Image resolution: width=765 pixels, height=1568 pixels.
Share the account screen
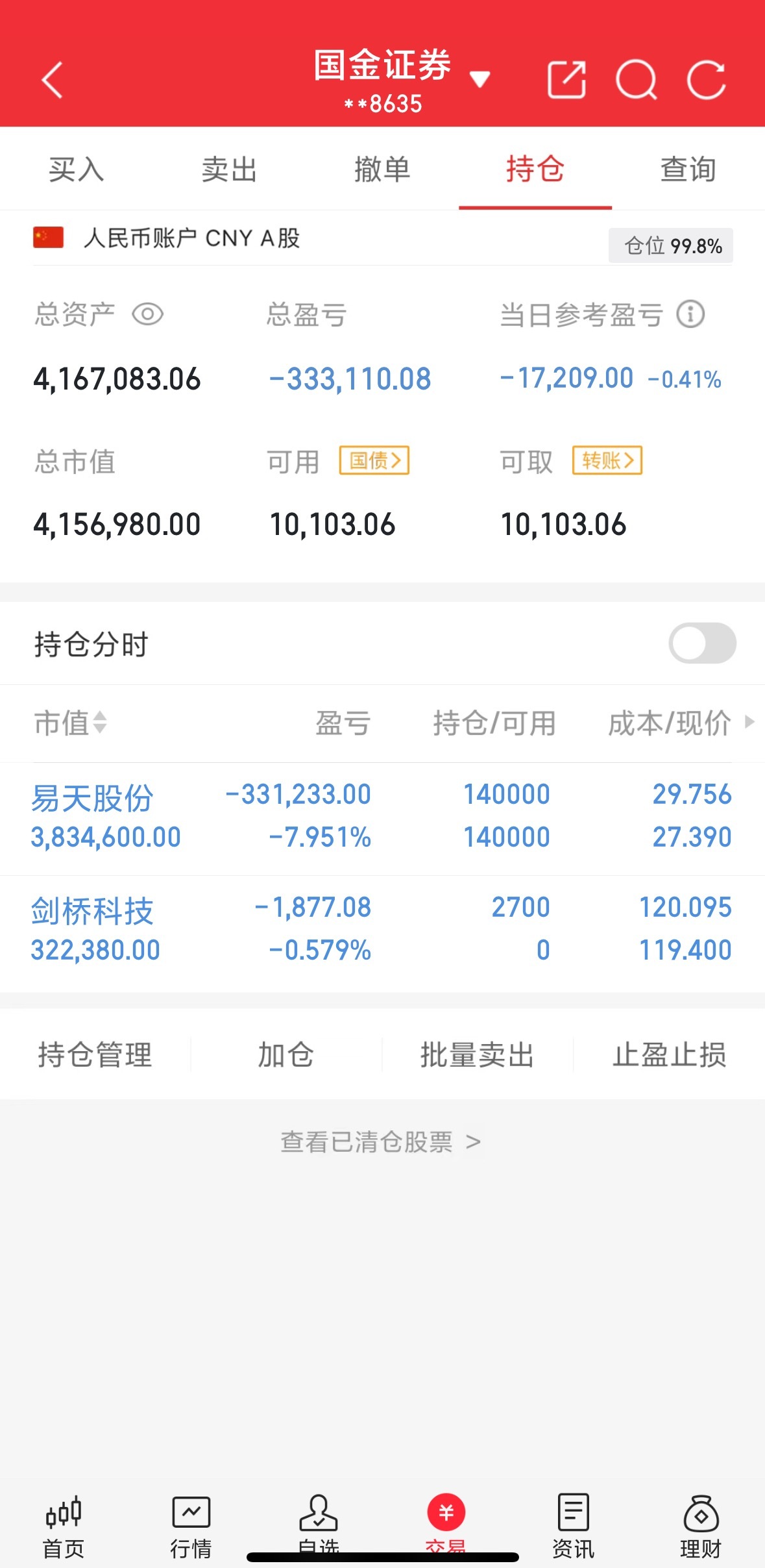(x=566, y=79)
